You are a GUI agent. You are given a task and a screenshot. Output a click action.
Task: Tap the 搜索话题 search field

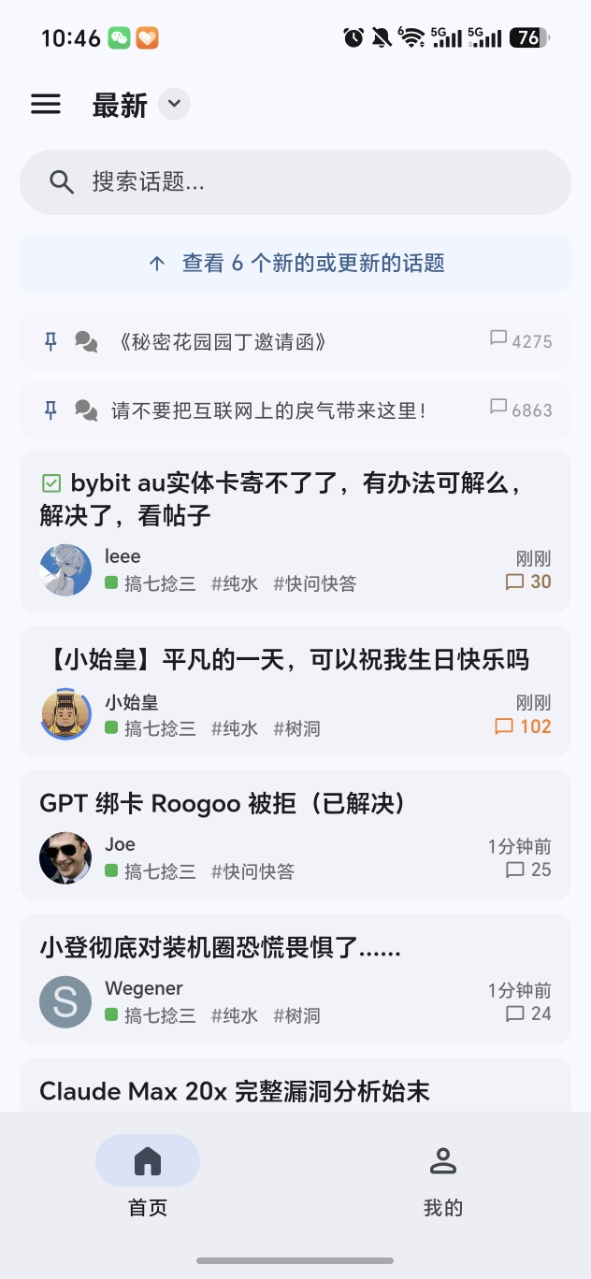[295, 182]
